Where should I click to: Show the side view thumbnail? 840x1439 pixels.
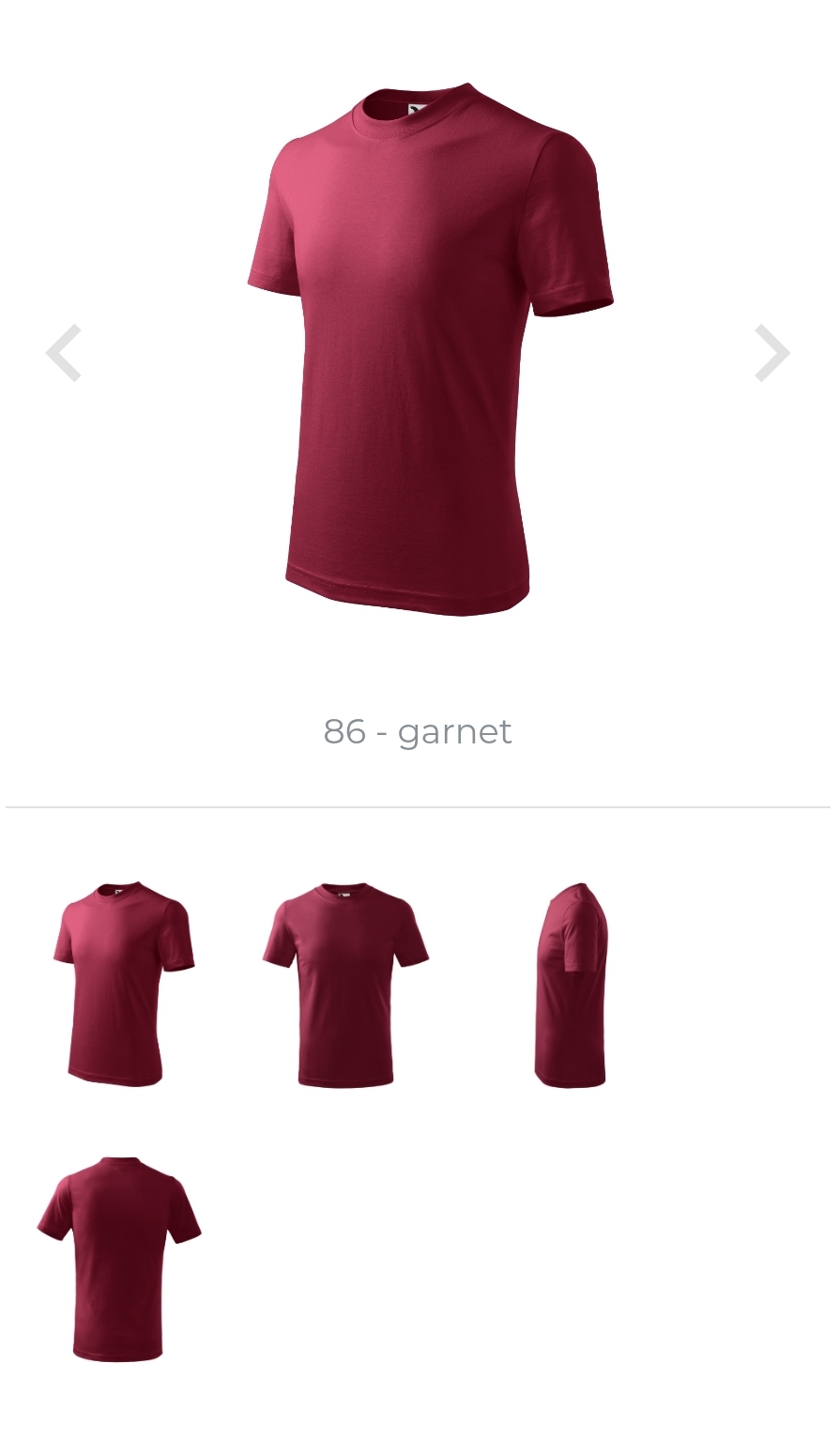coord(572,985)
